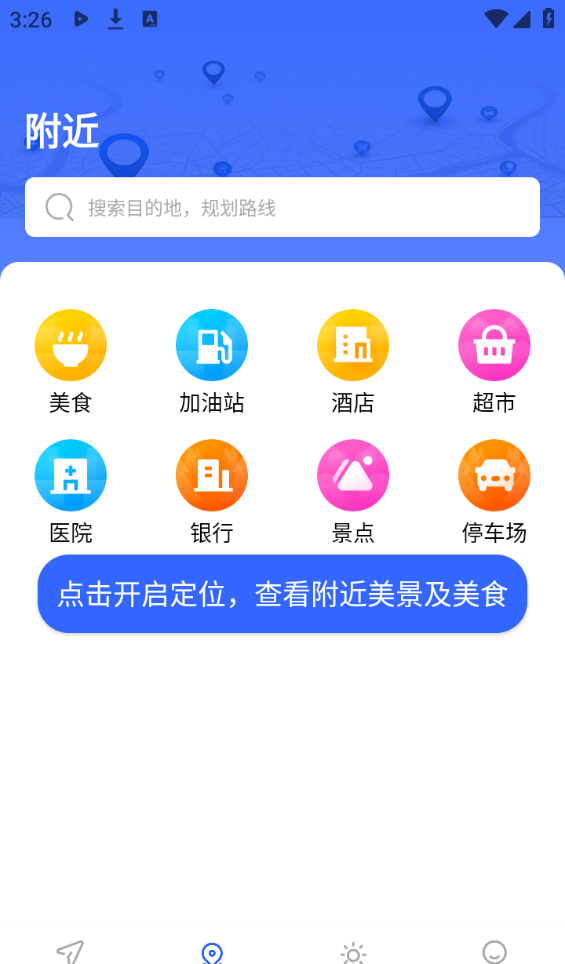Image resolution: width=565 pixels, height=964 pixels.
Task: Select the location pin nearby tab
Action: [x=211, y=953]
